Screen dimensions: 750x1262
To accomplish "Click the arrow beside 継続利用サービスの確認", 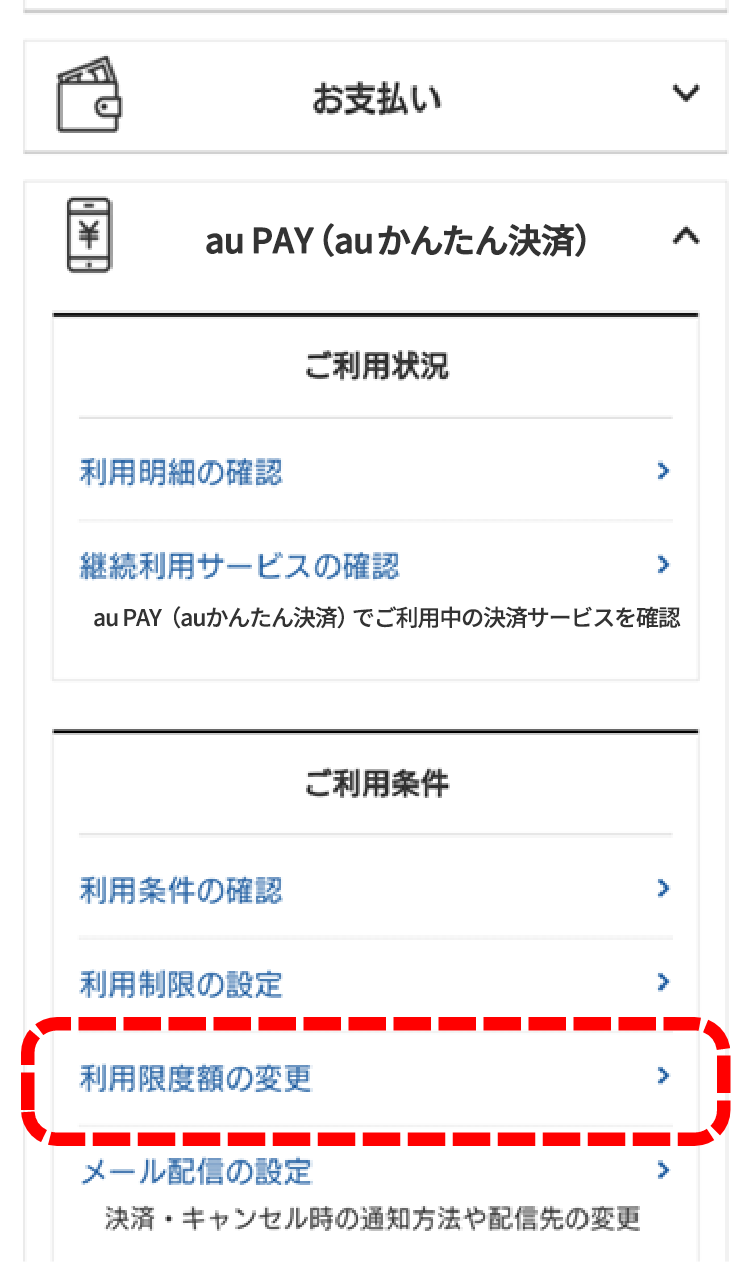I will [x=663, y=564].
